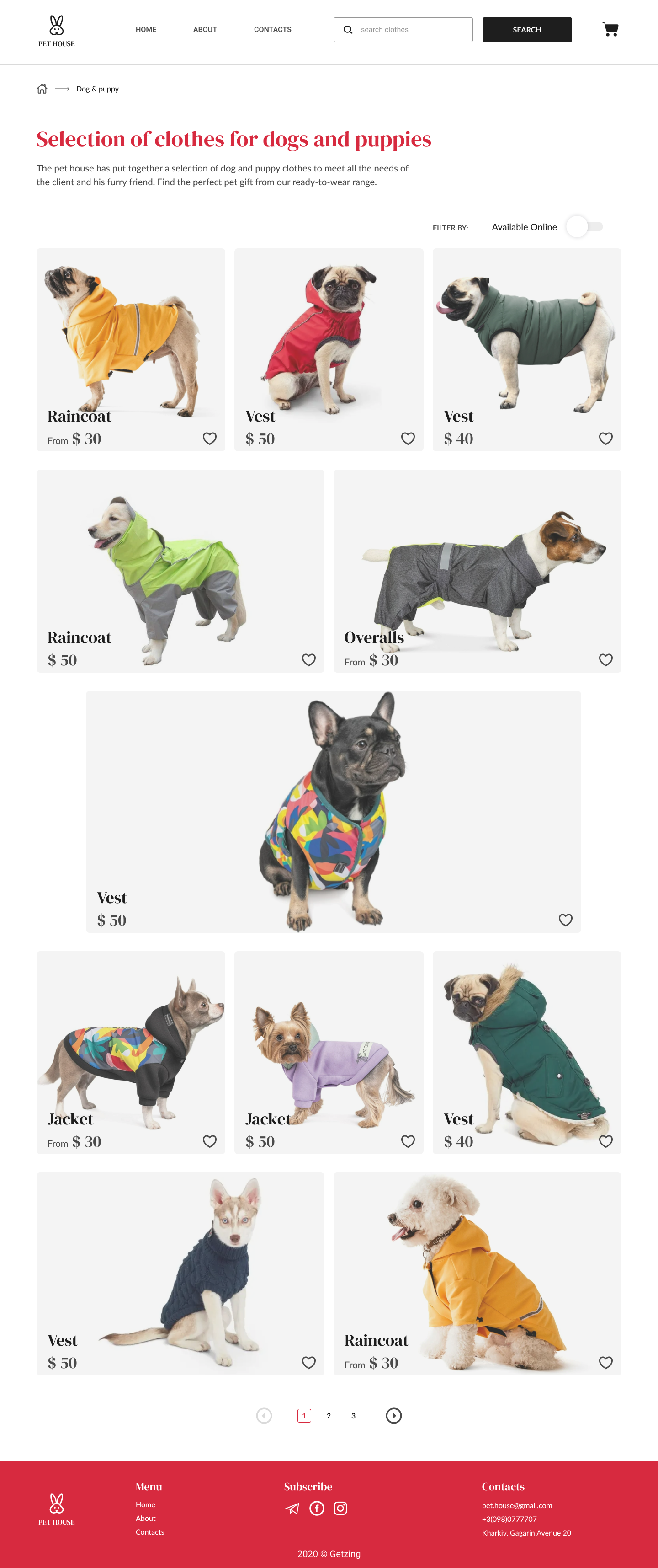Image resolution: width=658 pixels, height=1568 pixels.
Task: Open CONTACTS in the top menu
Action: [x=272, y=29]
